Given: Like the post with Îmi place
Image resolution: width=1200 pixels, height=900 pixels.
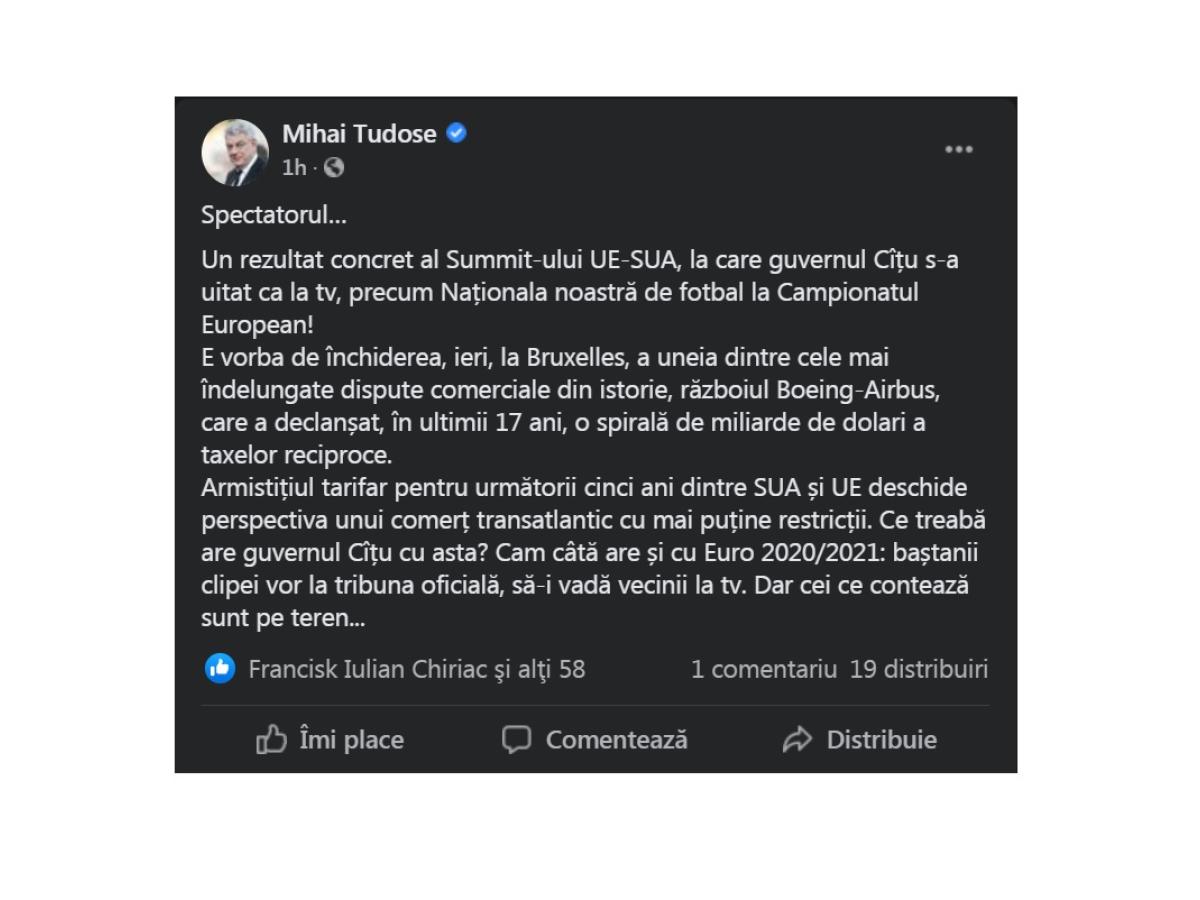Looking at the screenshot, I should pos(330,740).
